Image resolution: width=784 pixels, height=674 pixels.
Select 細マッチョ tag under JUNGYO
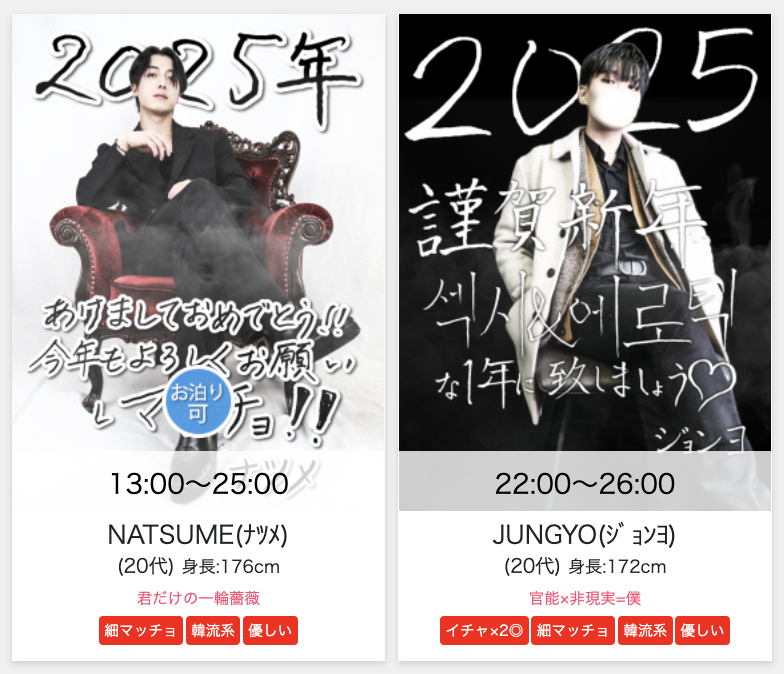(572, 631)
